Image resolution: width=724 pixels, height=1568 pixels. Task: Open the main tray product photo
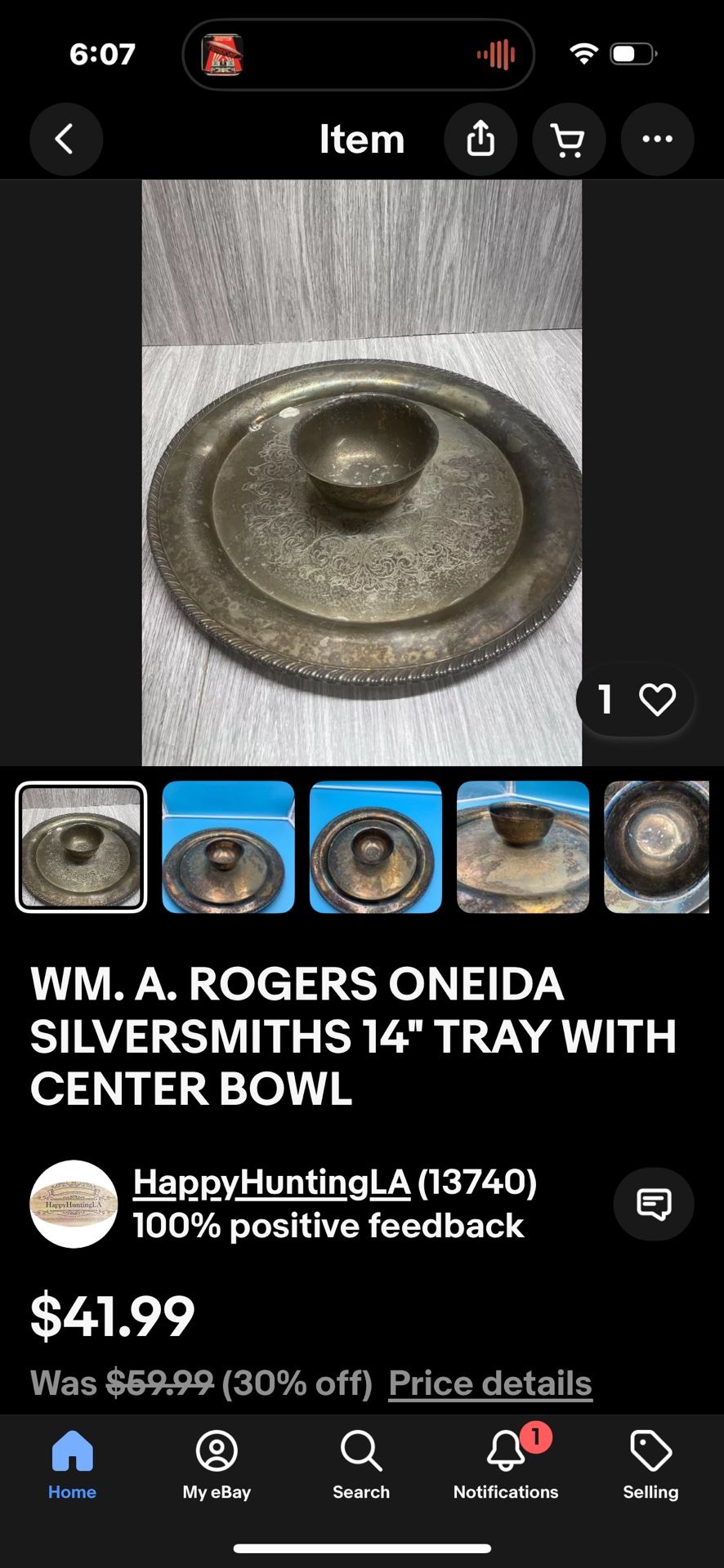pos(361,472)
